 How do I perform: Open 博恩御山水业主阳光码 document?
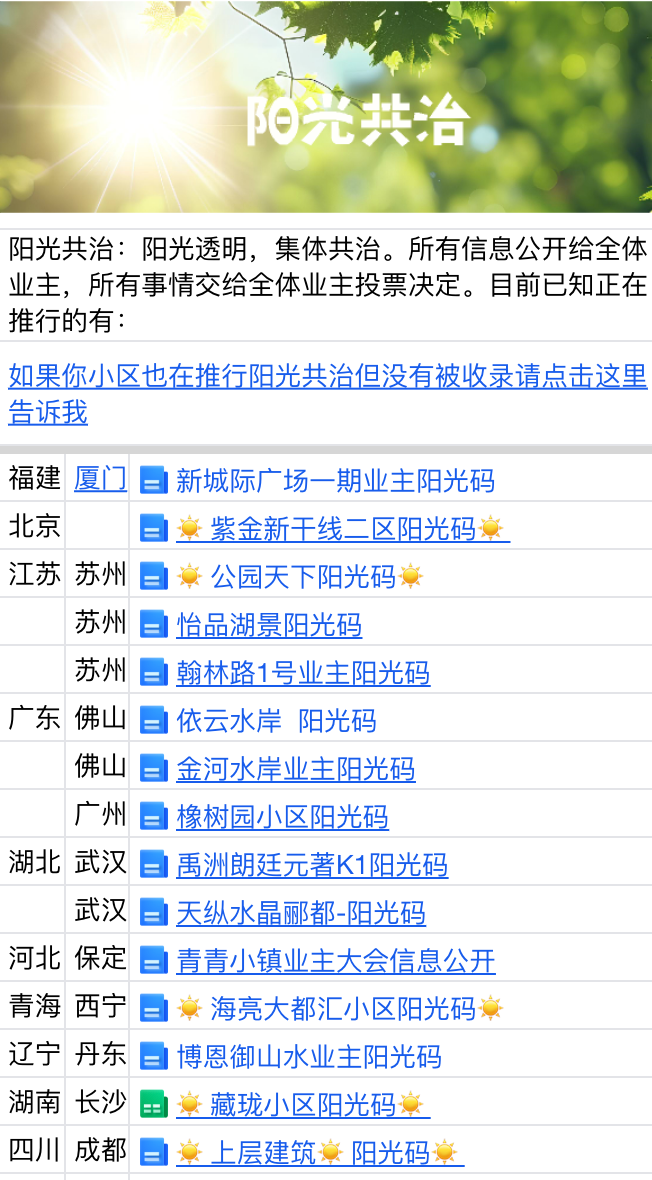[x=308, y=1057]
